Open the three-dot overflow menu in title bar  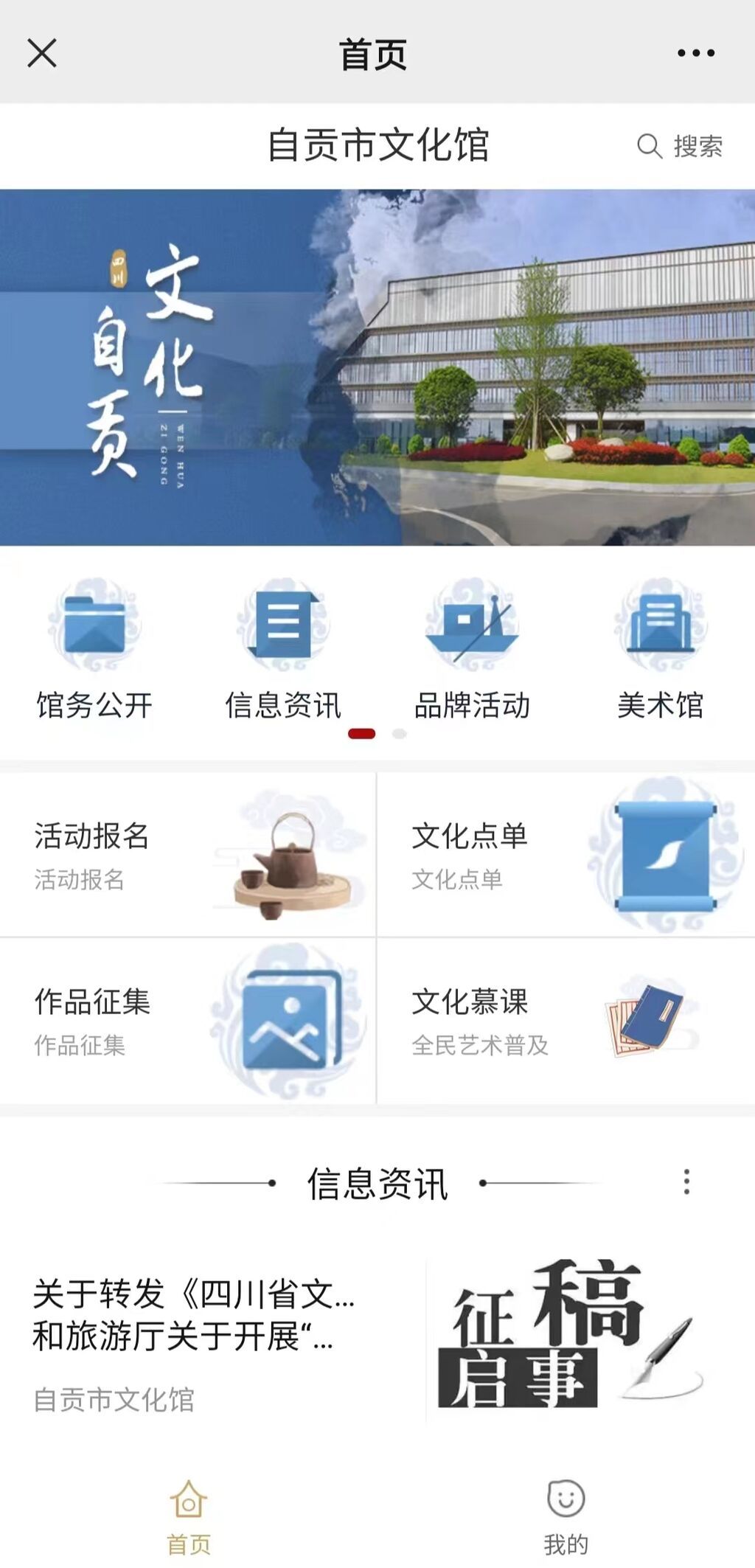[696, 53]
